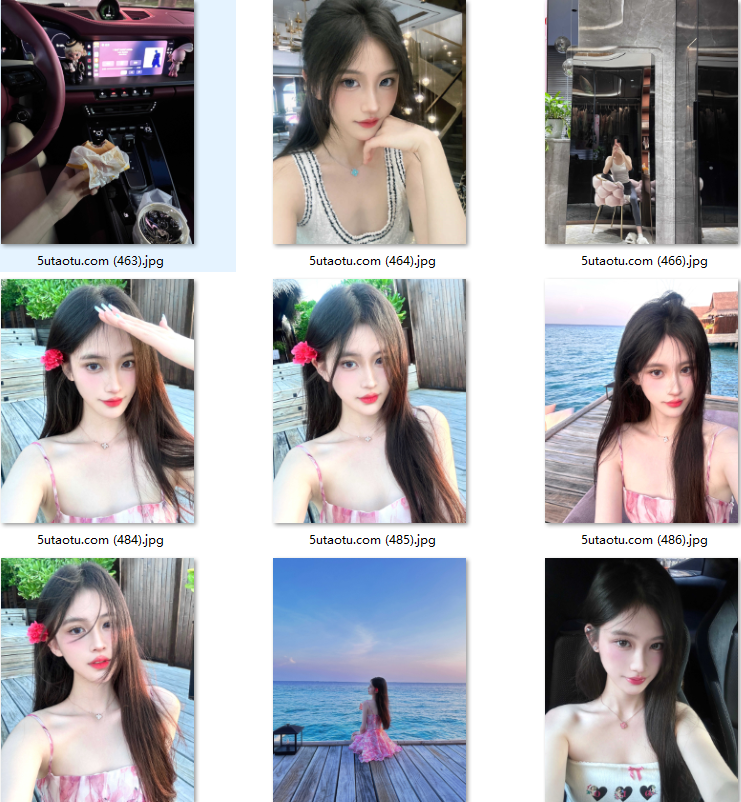Open 5utaotu.com (466).jpg
This screenshot has width=741, height=802.
coord(641,122)
